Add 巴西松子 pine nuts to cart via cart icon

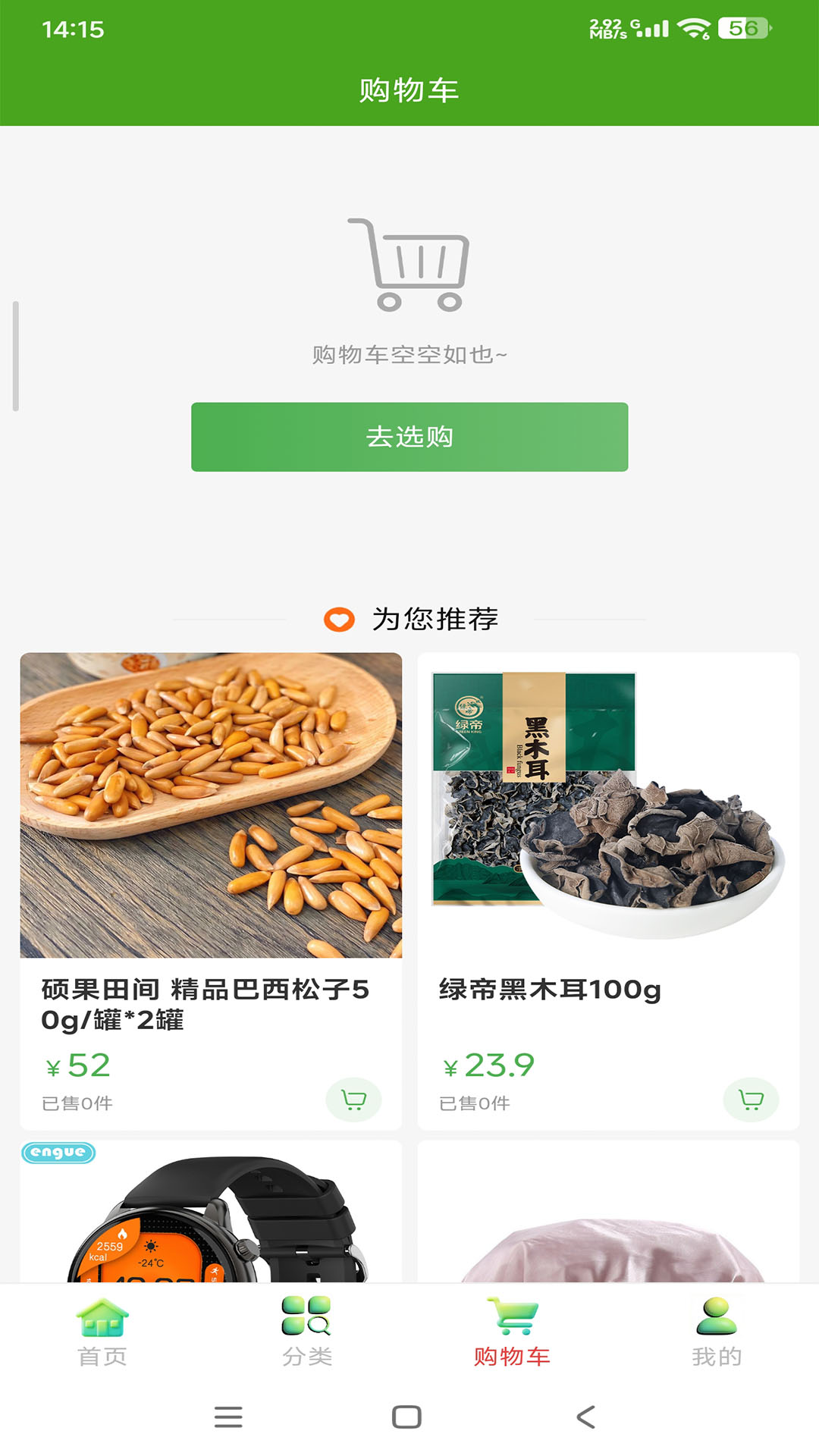(x=353, y=1099)
